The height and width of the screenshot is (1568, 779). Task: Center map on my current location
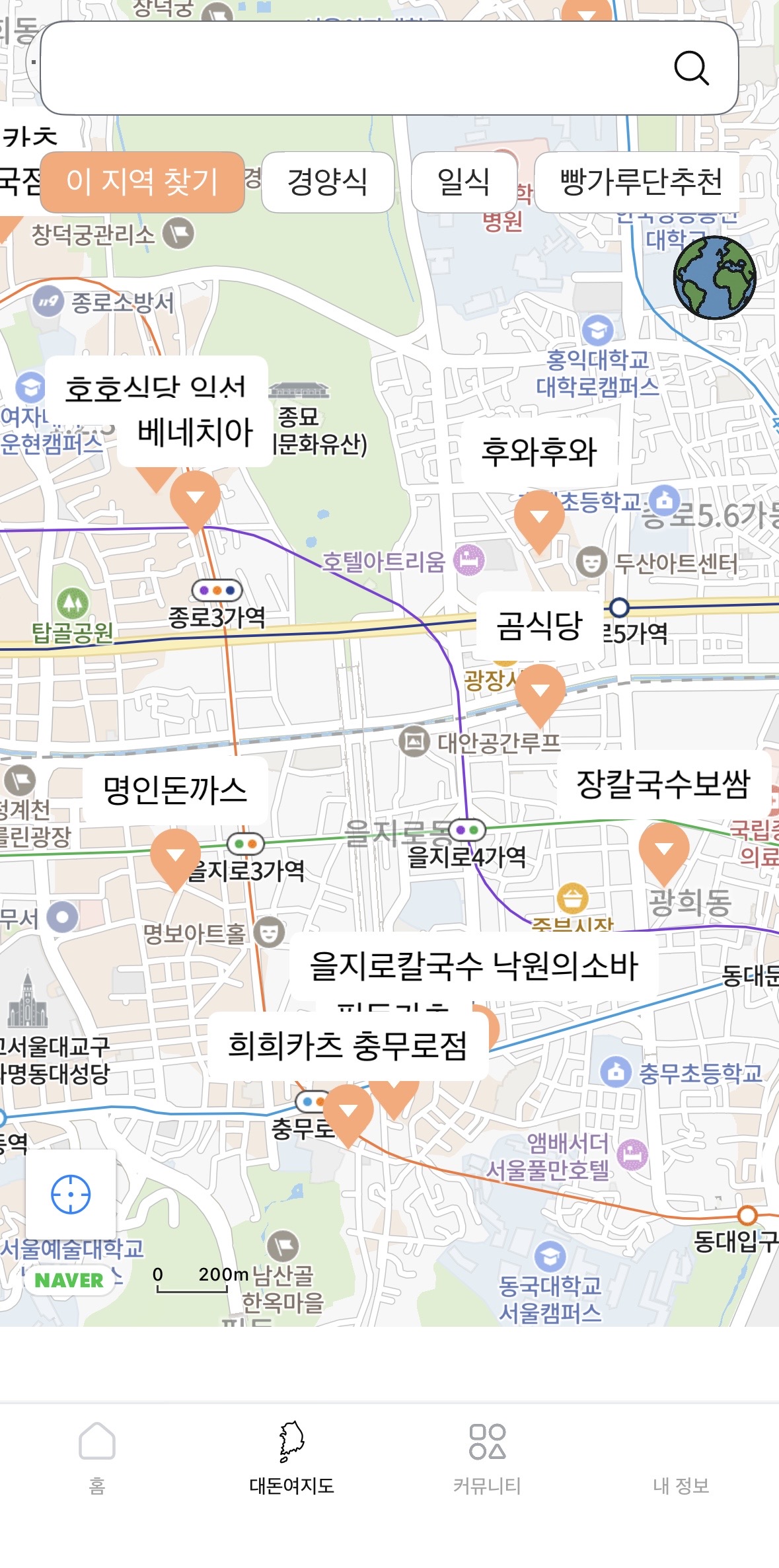(x=71, y=1194)
